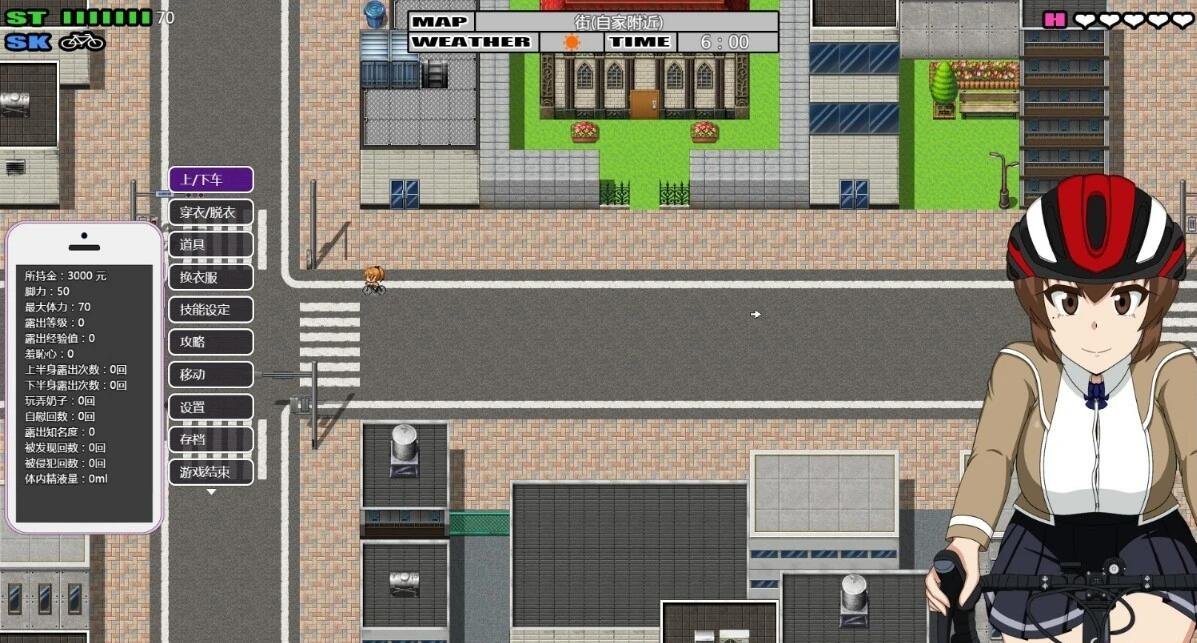Tap 存档 to save the game

[210, 439]
